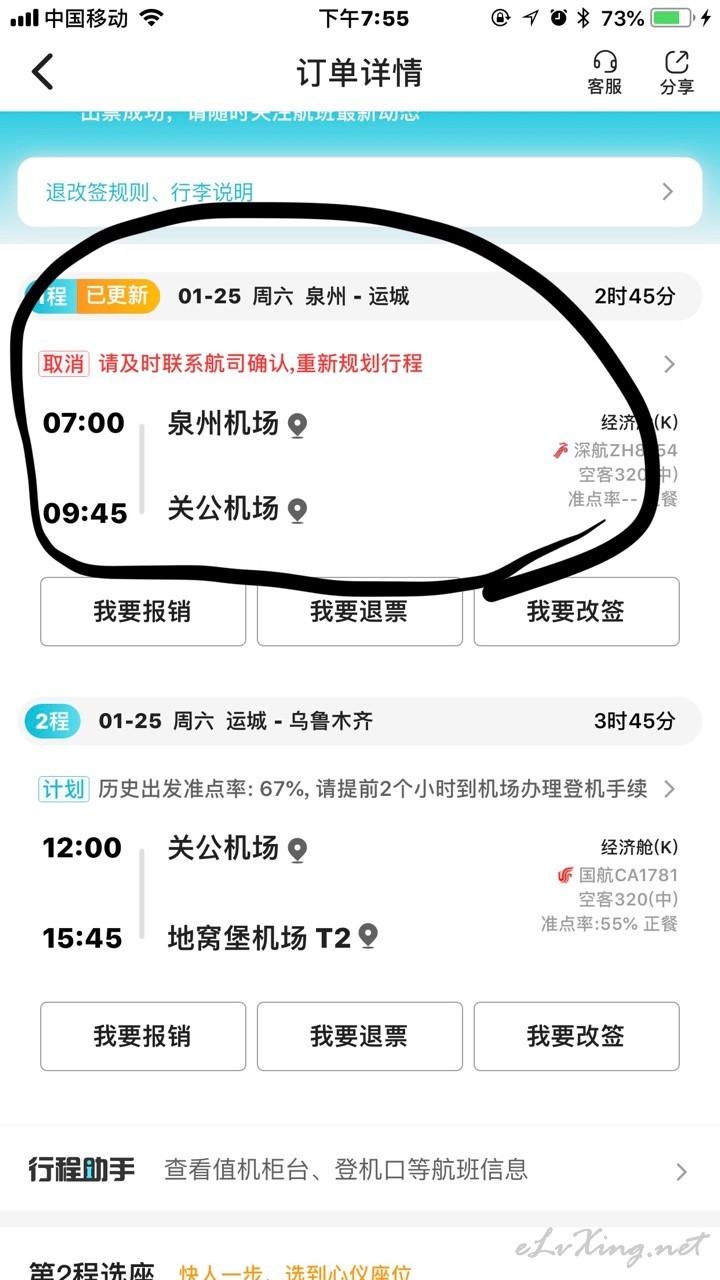Tap 我要改签 for the 泉州-运城 flight
The height and width of the screenshot is (1280, 720).
coord(576,611)
